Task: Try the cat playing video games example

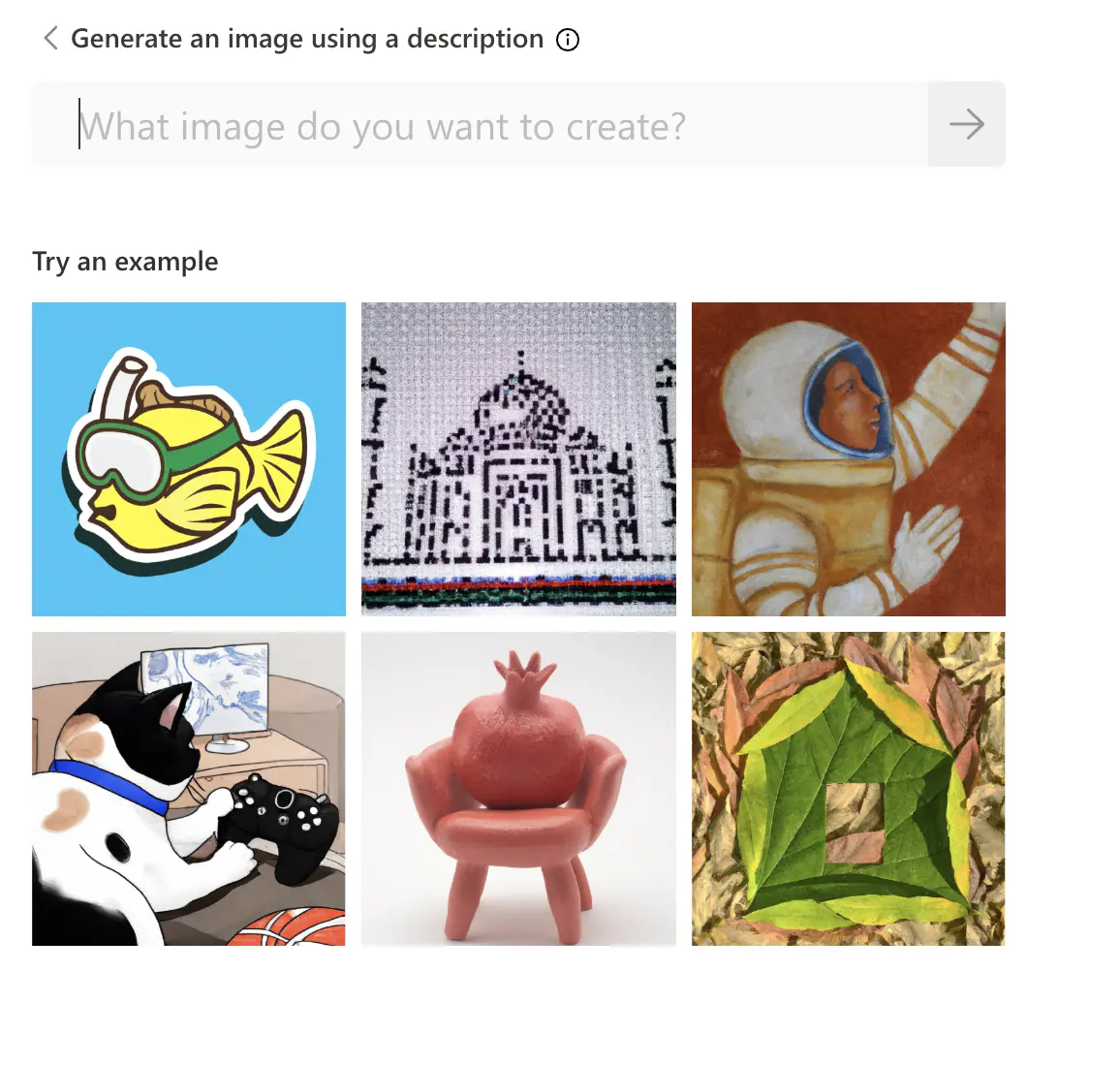Action: coord(189,789)
